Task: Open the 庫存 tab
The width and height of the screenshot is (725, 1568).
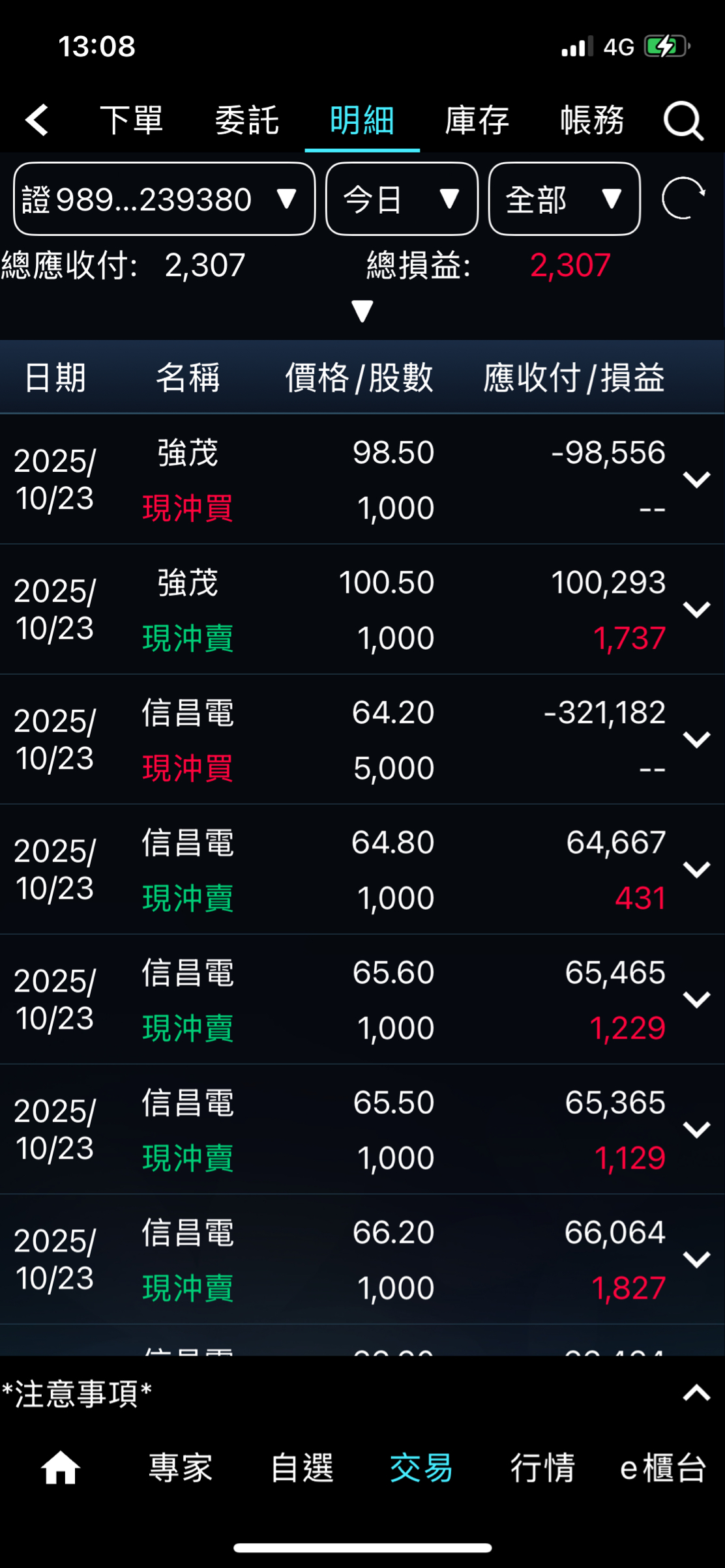Action: tap(477, 121)
